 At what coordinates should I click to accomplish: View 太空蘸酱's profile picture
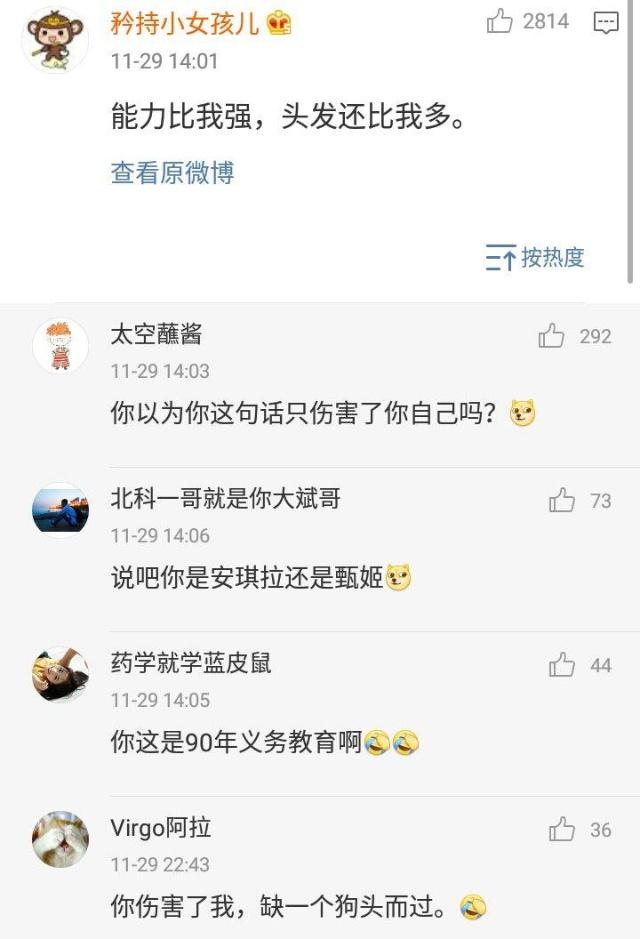point(60,347)
